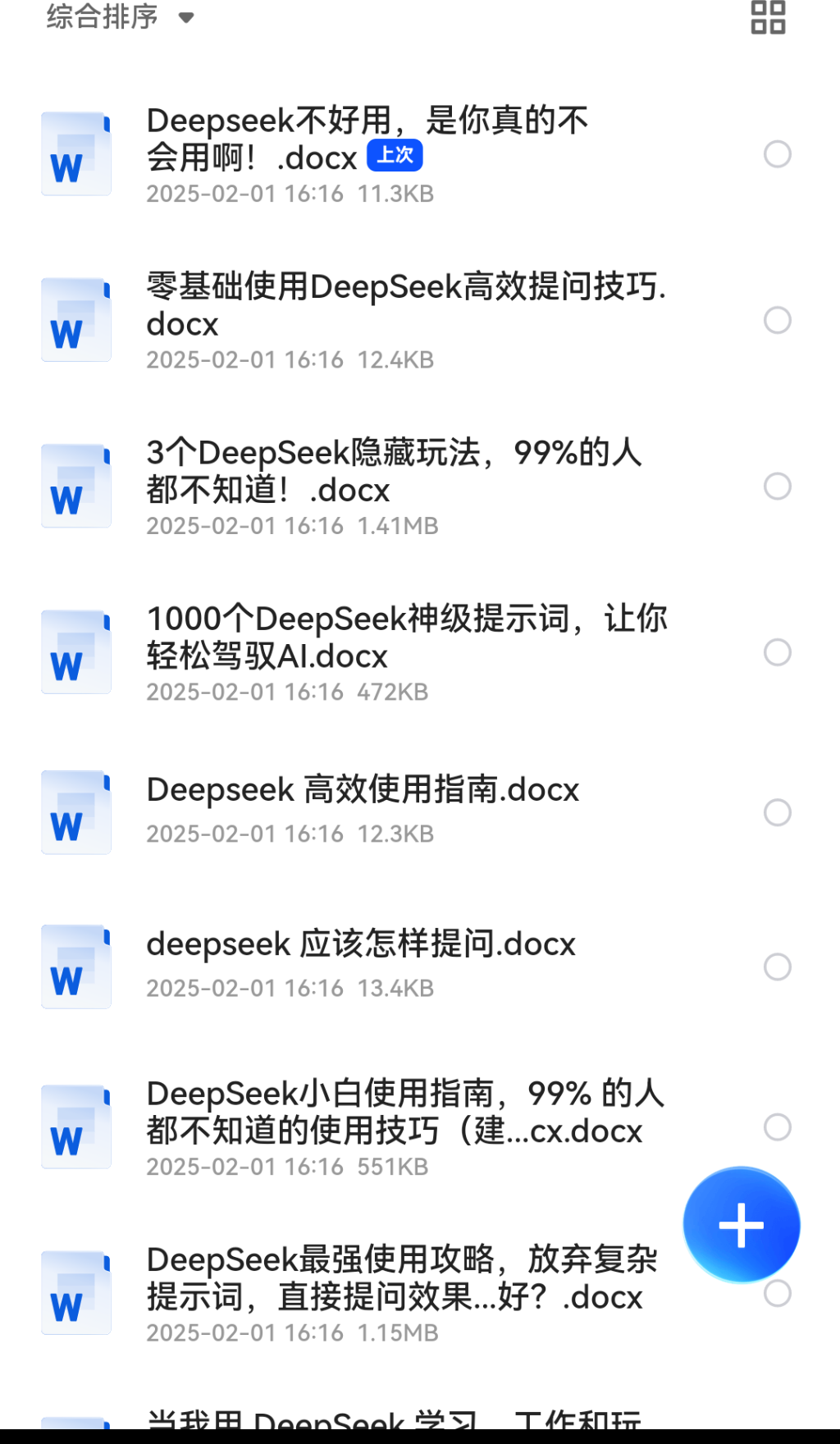Open Deepseek 高效使用指南.docx
The image size is (840, 1444).
[361, 789]
